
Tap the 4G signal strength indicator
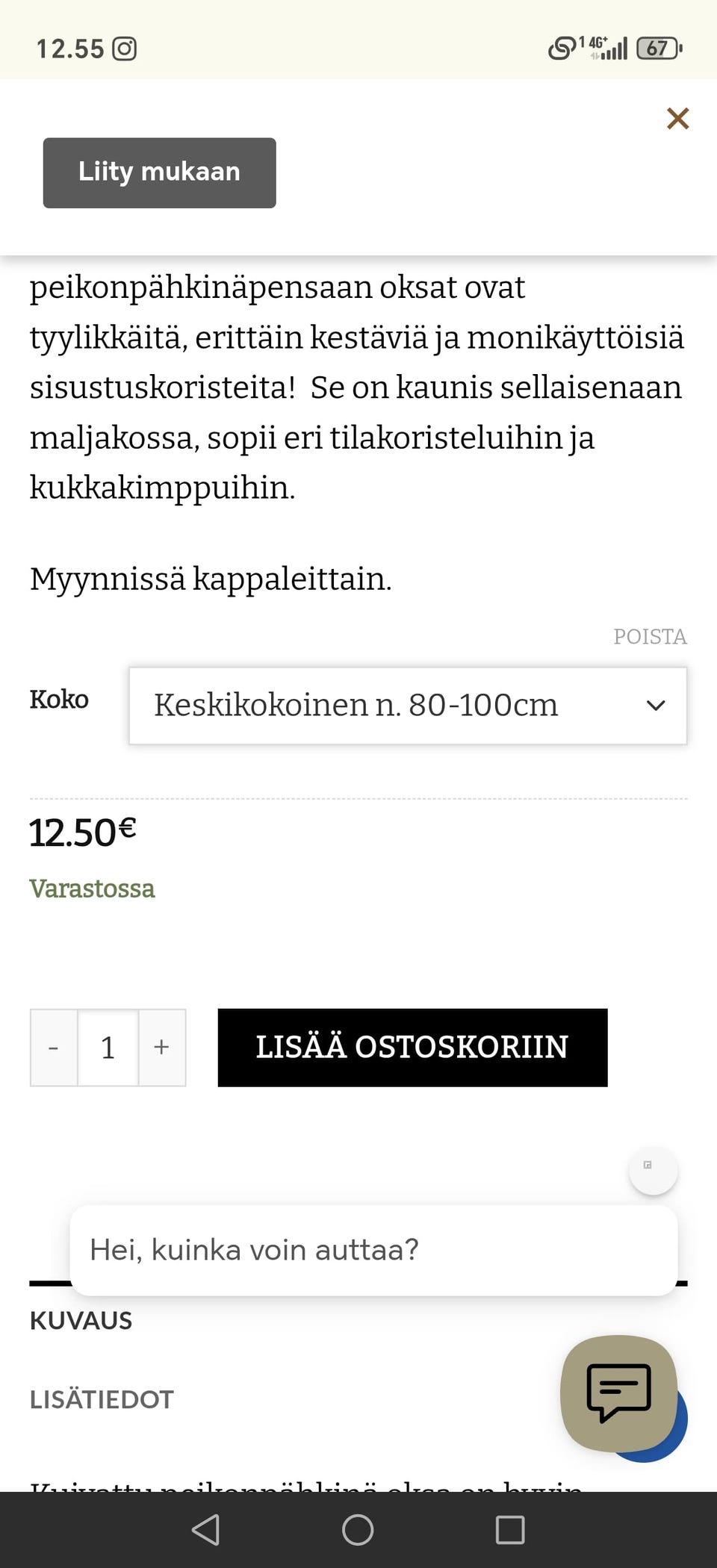pyautogui.click(x=612, y=47)
